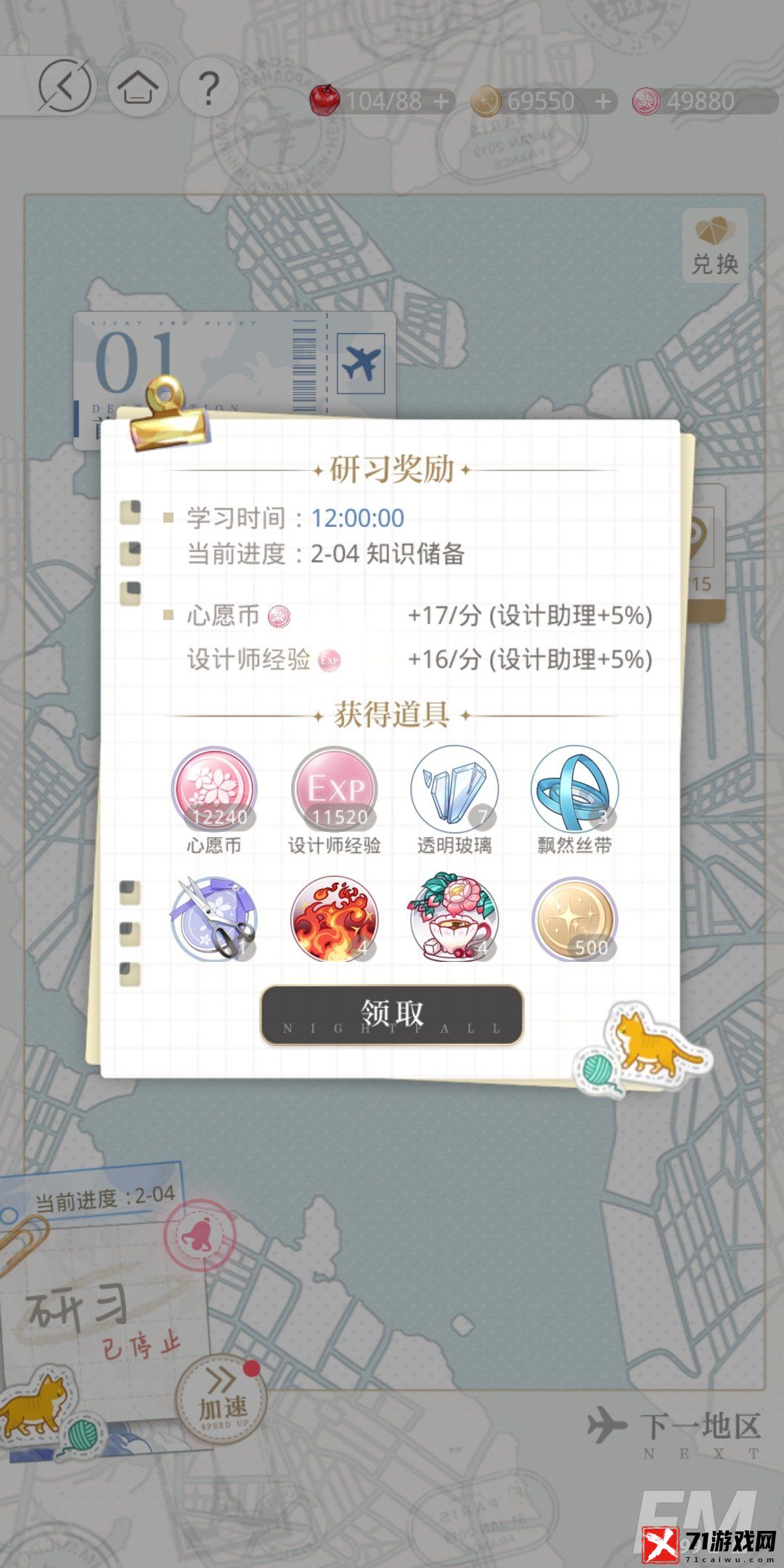Open the question mark help icon
The width and height of the screenshot is (784, 1568).
pos(208,87)
